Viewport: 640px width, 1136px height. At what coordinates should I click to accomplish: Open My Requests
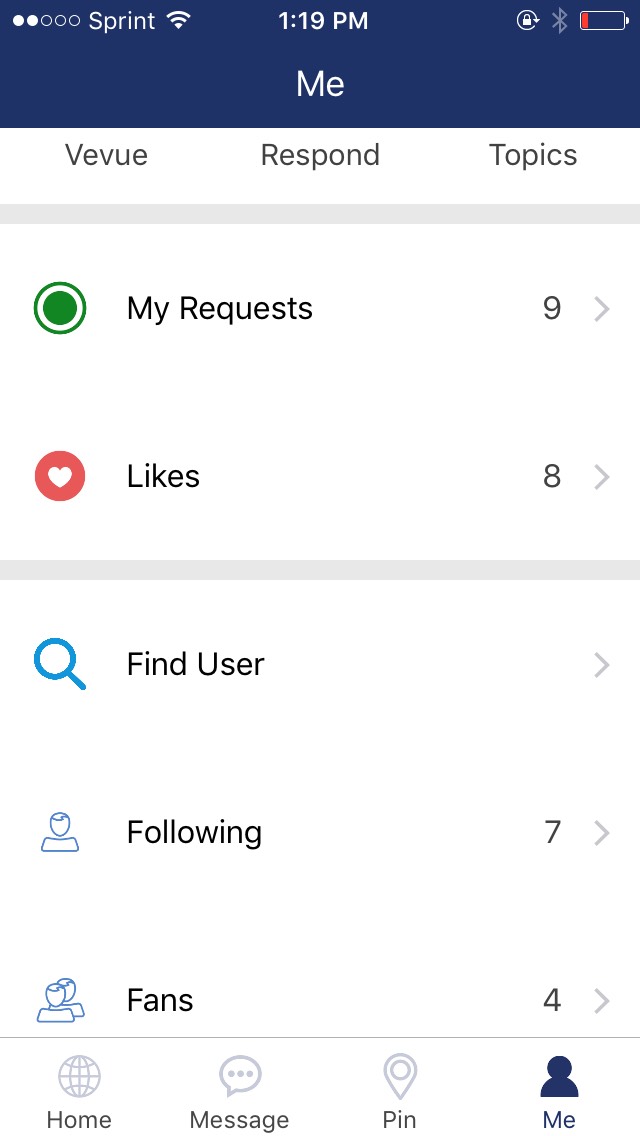pos(320,309)
